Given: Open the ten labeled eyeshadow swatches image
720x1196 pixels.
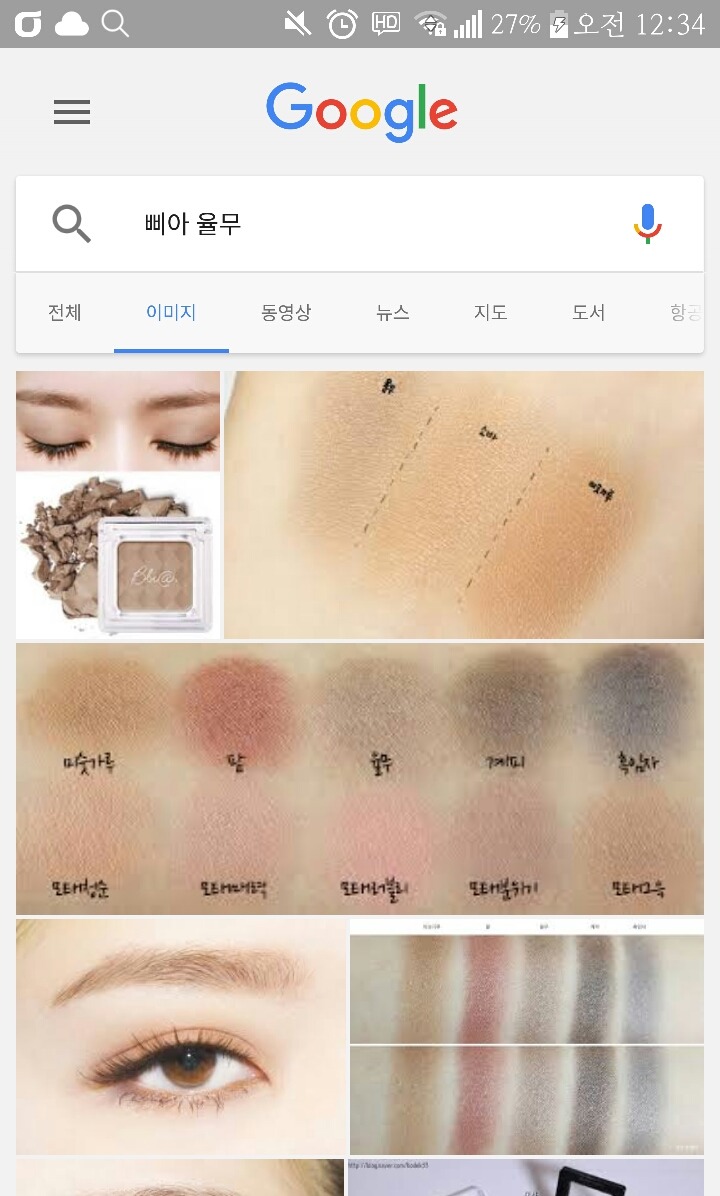Looking at the screenshot, I should pos(360,779).
